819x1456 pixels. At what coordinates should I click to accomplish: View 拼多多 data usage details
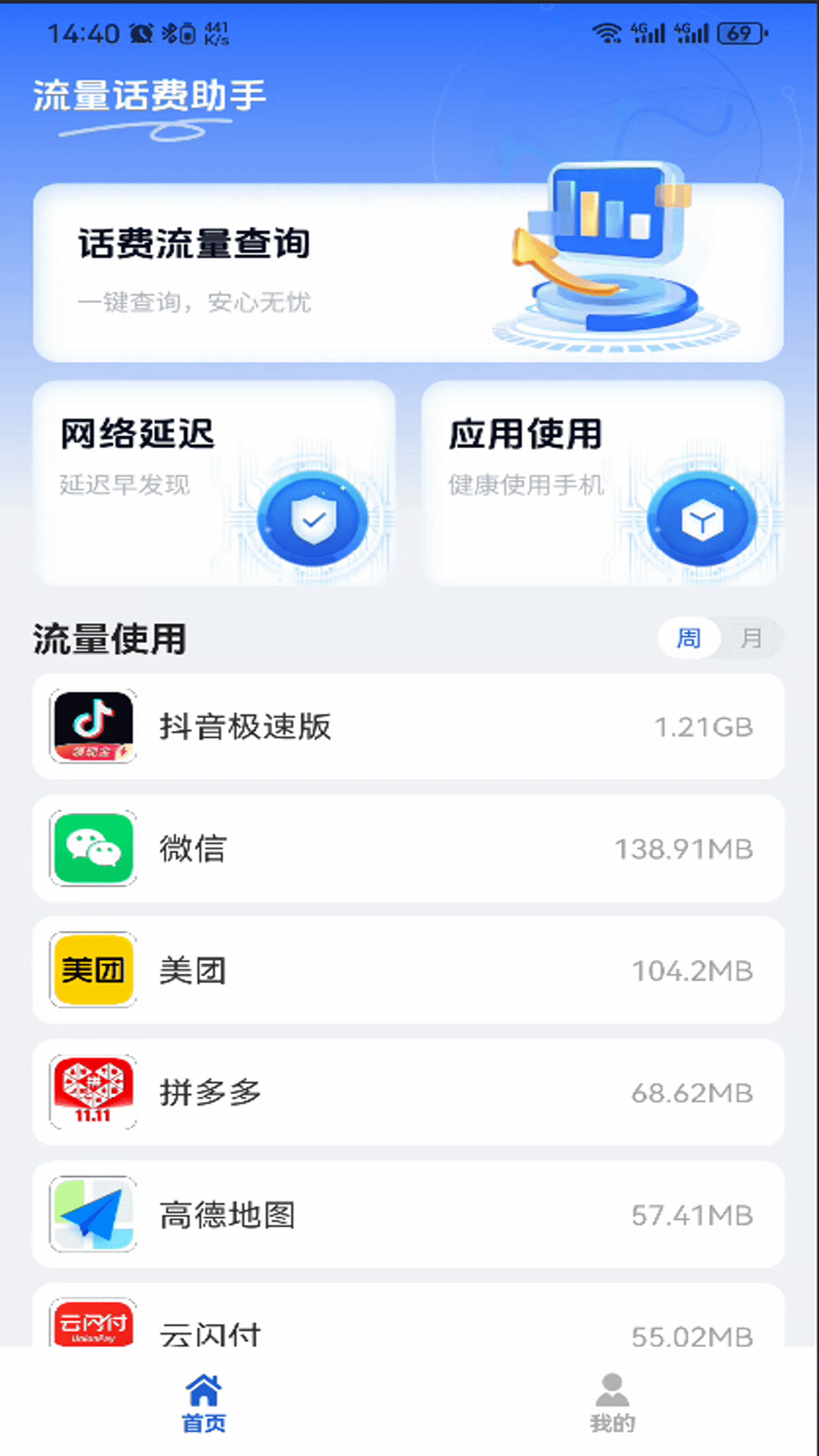pyautogui.click(x=408, y=1093)
